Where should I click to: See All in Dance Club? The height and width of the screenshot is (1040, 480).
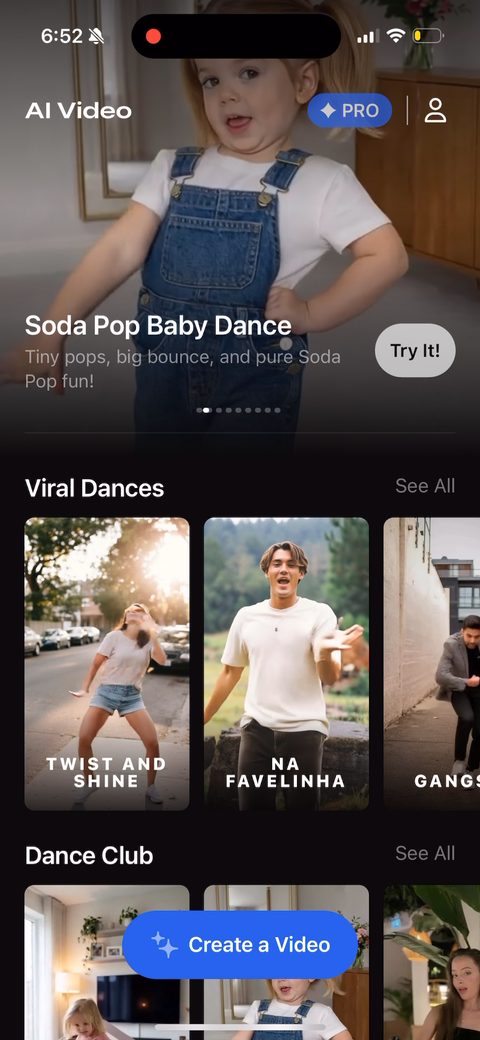[425, 853]
